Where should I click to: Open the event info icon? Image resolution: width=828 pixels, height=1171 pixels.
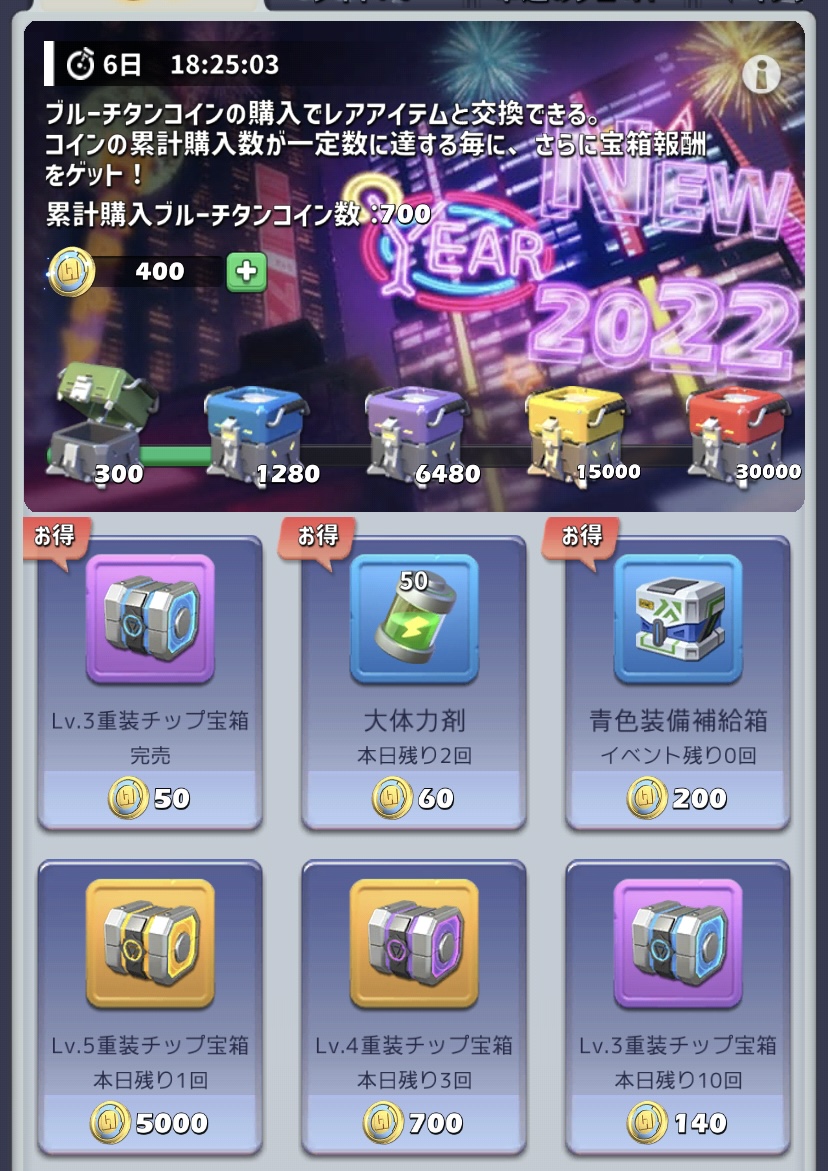click(762, 75)
